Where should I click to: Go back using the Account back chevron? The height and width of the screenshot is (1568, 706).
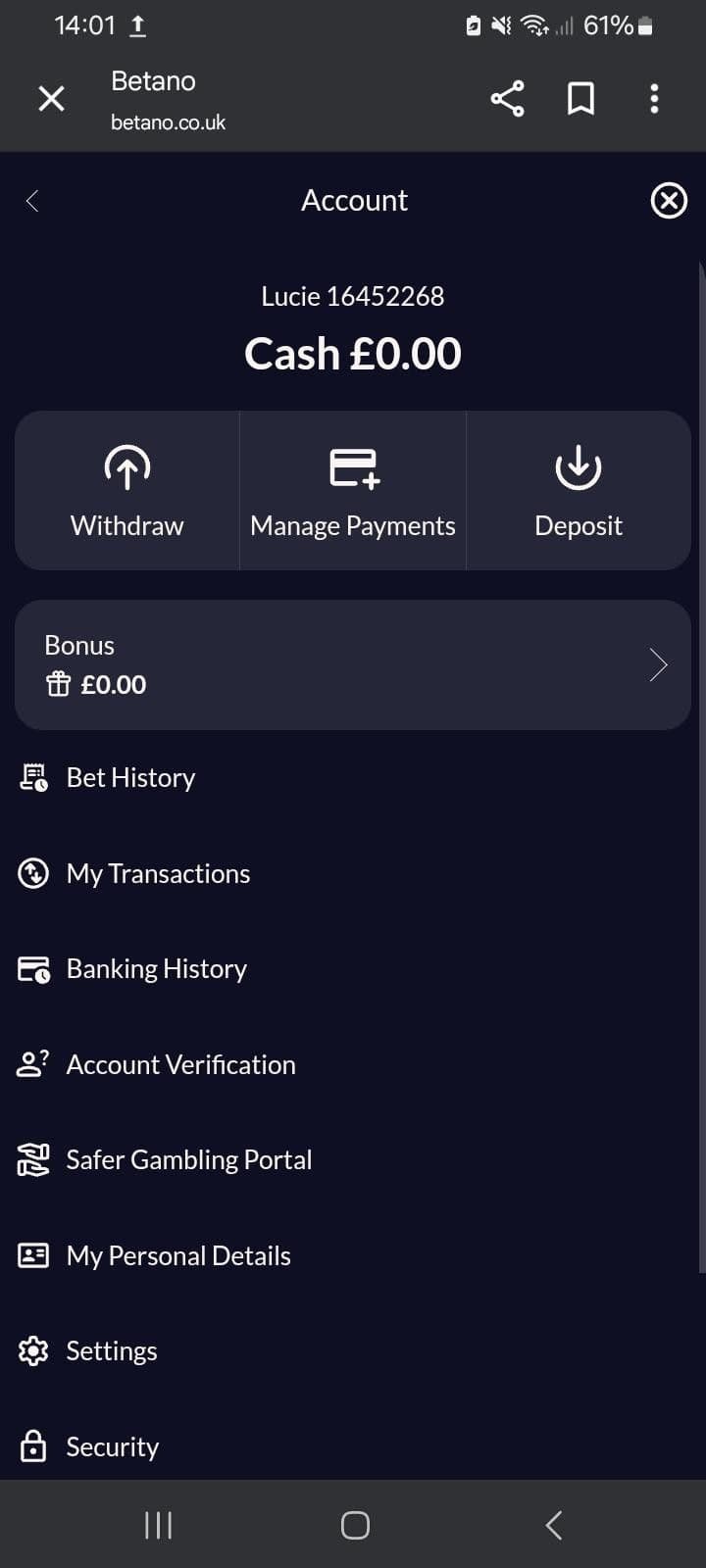[32, 200]
